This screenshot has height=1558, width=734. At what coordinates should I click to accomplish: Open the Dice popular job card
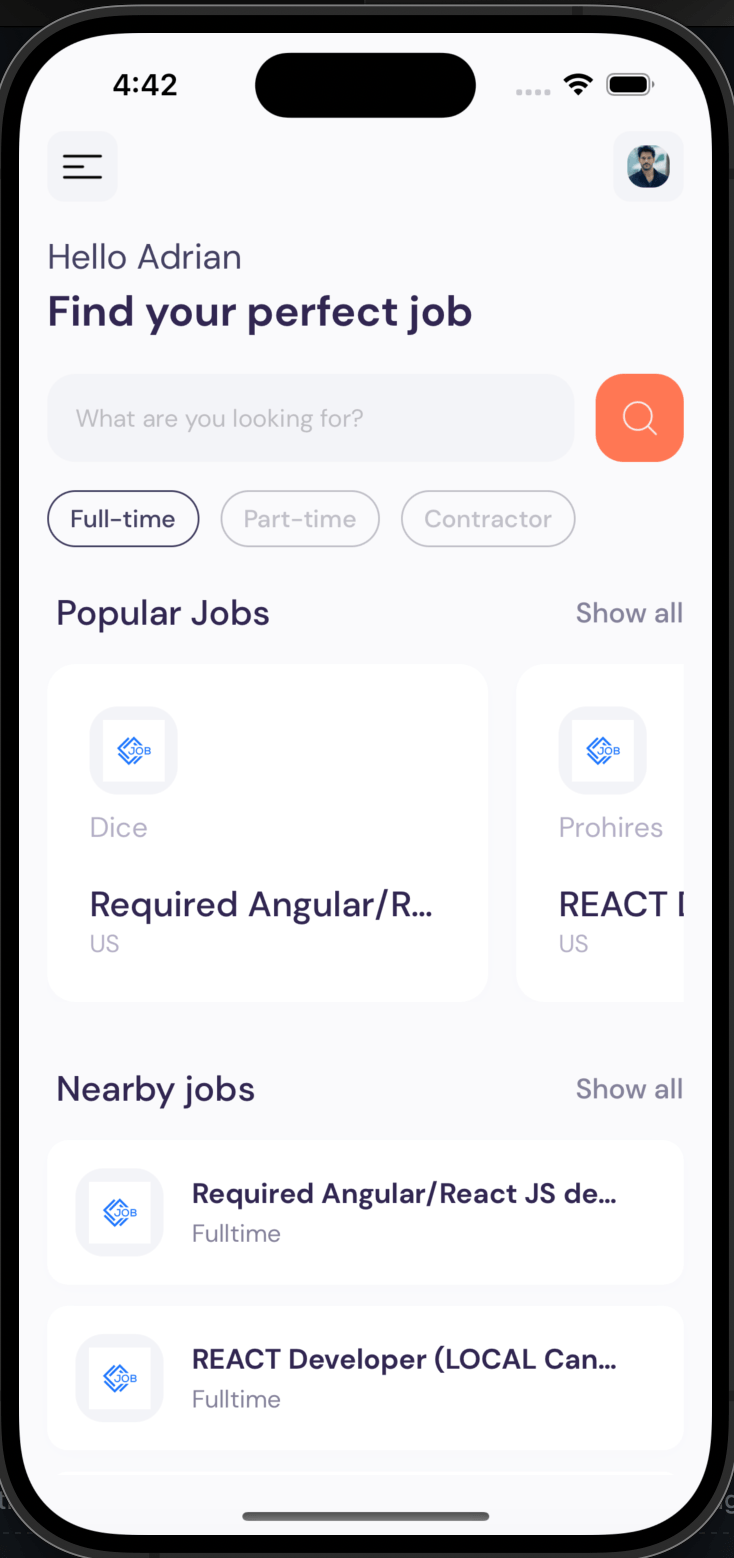click(267, 833)
